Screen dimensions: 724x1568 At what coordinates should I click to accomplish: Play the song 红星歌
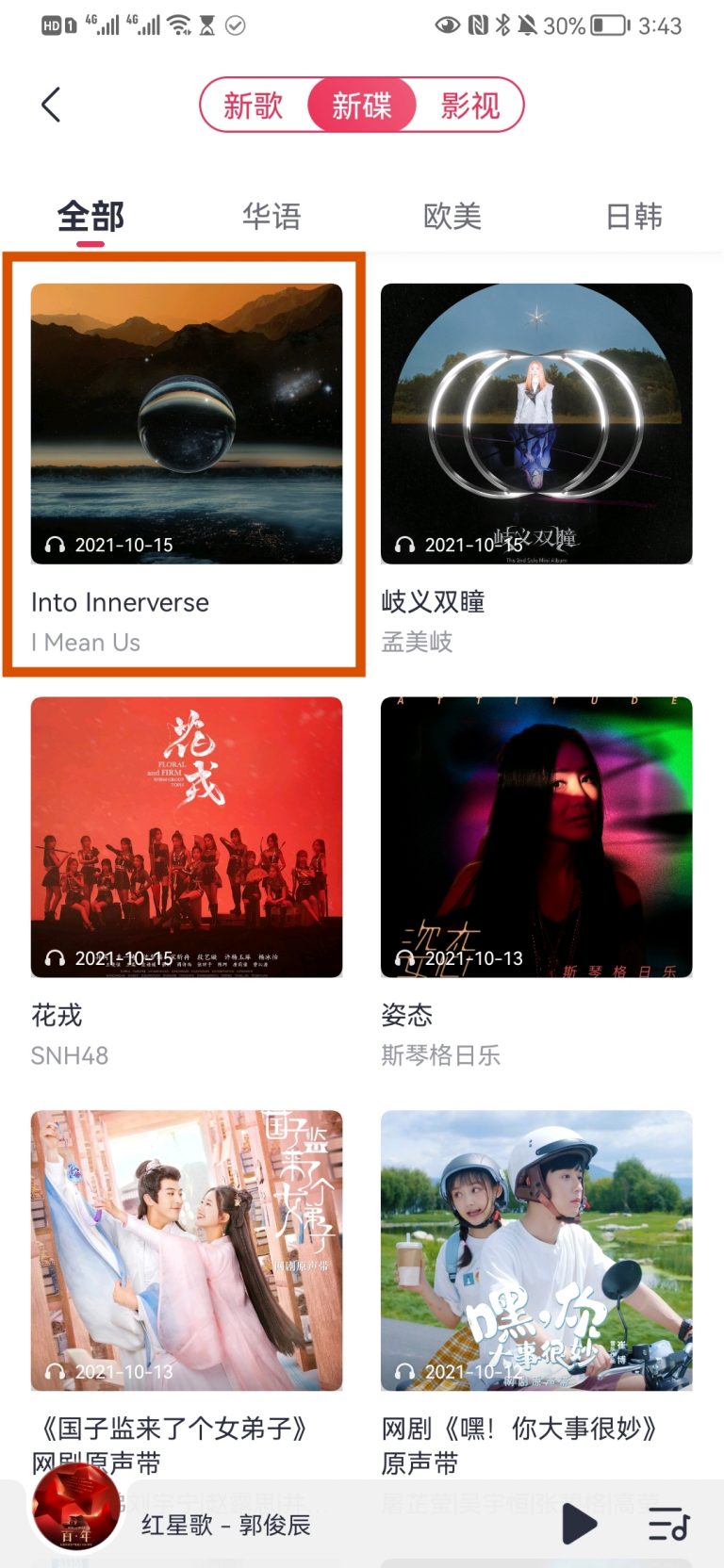click(x=579, y=1524)
